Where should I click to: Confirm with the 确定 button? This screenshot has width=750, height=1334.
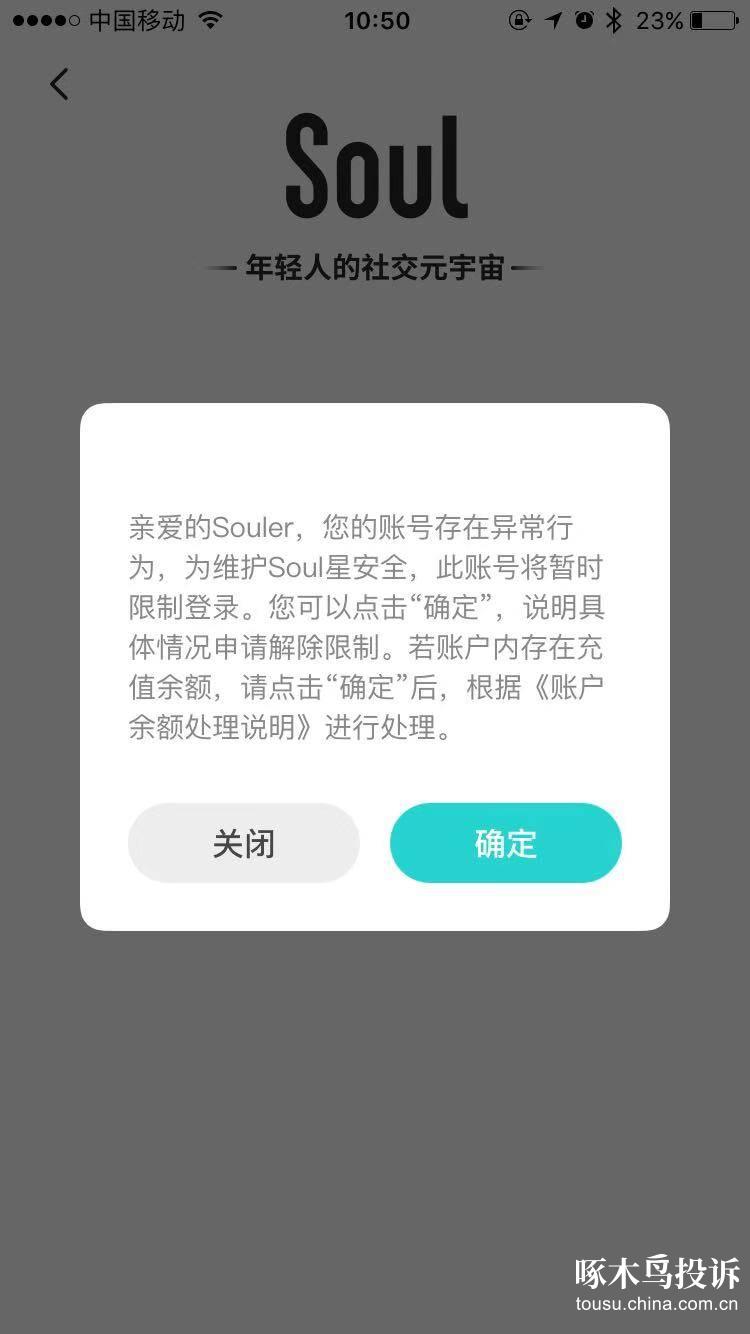coord(505,843)
